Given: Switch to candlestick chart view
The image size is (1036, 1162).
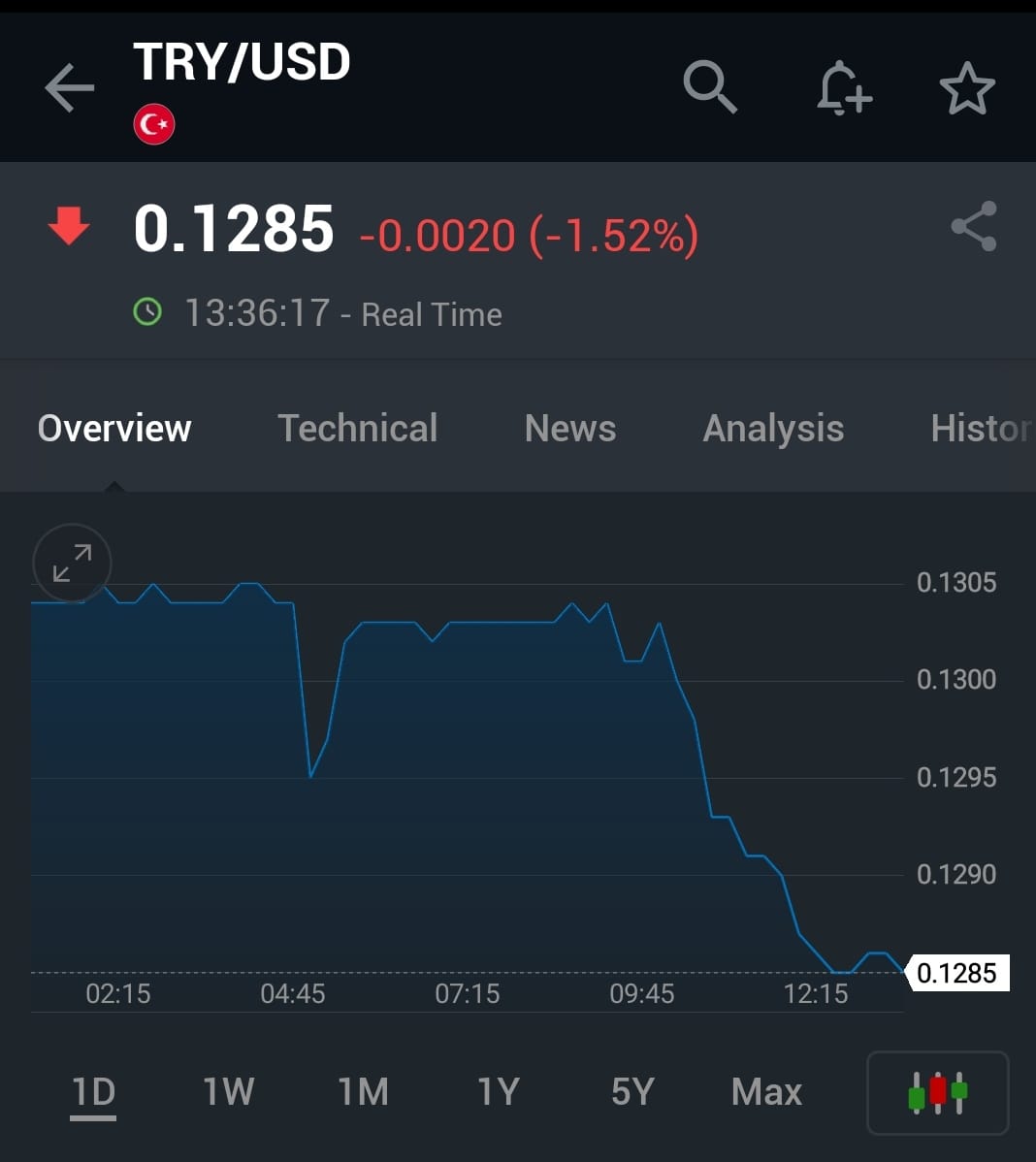Looking at the screenshot, I should (937, 1092).
